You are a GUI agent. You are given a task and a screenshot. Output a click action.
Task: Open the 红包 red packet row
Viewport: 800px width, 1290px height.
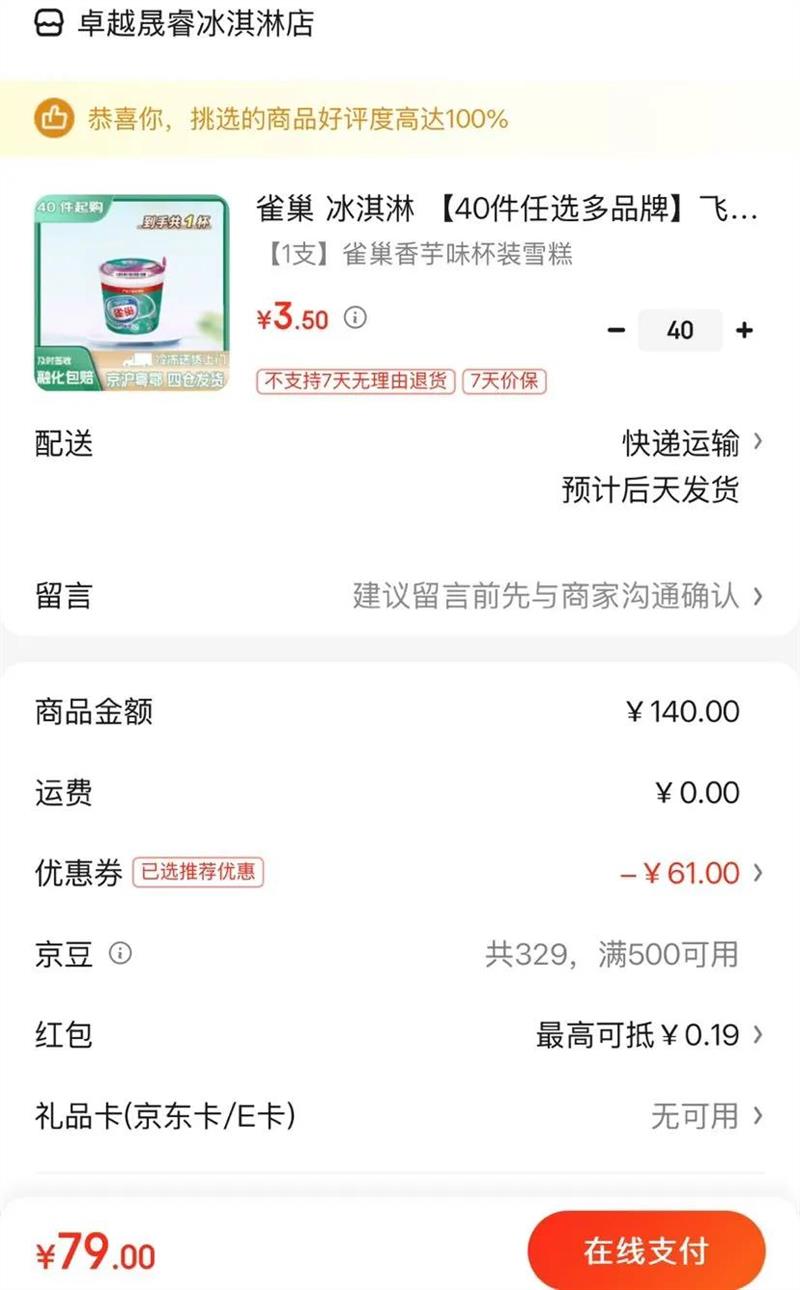[650, 1035]
